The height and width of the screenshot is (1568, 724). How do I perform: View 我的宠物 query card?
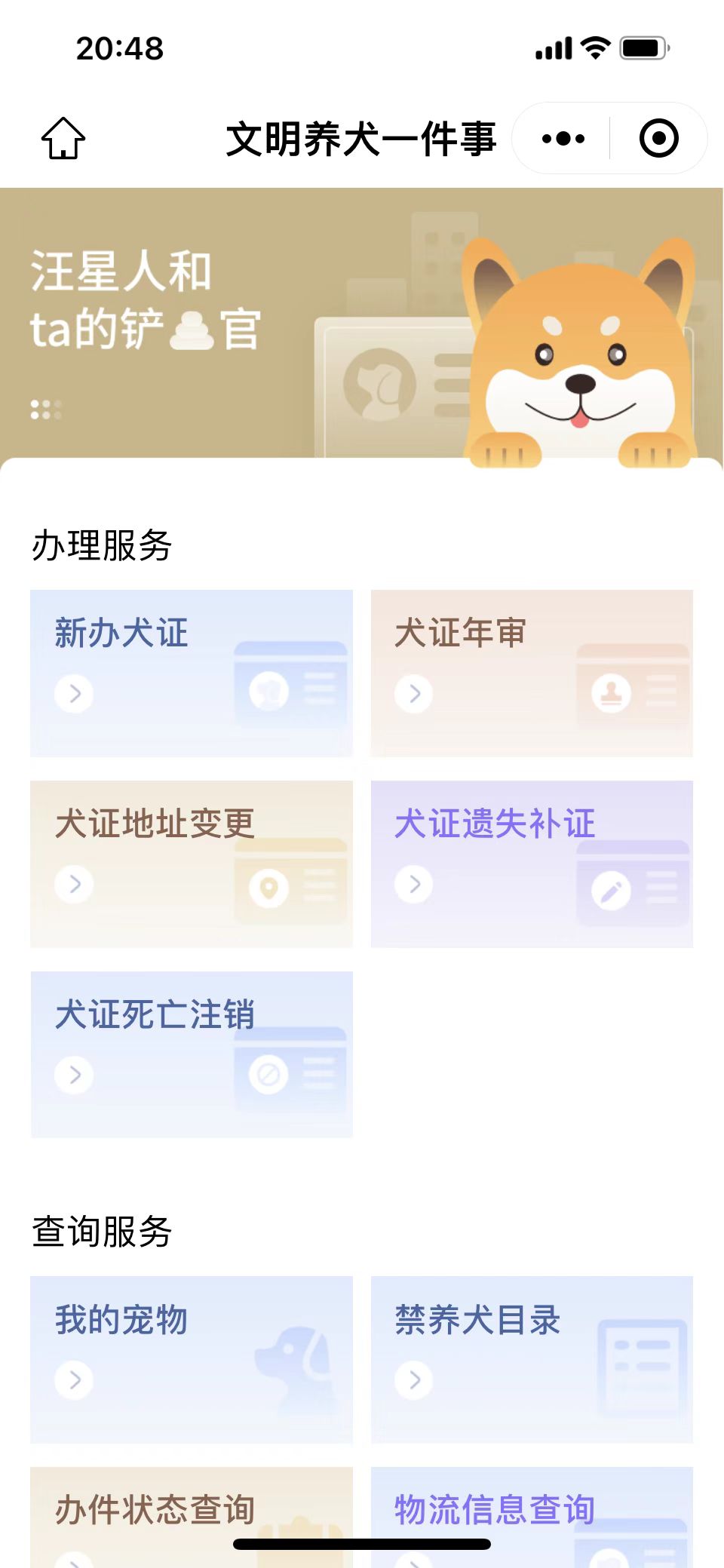pos(192,1359)
